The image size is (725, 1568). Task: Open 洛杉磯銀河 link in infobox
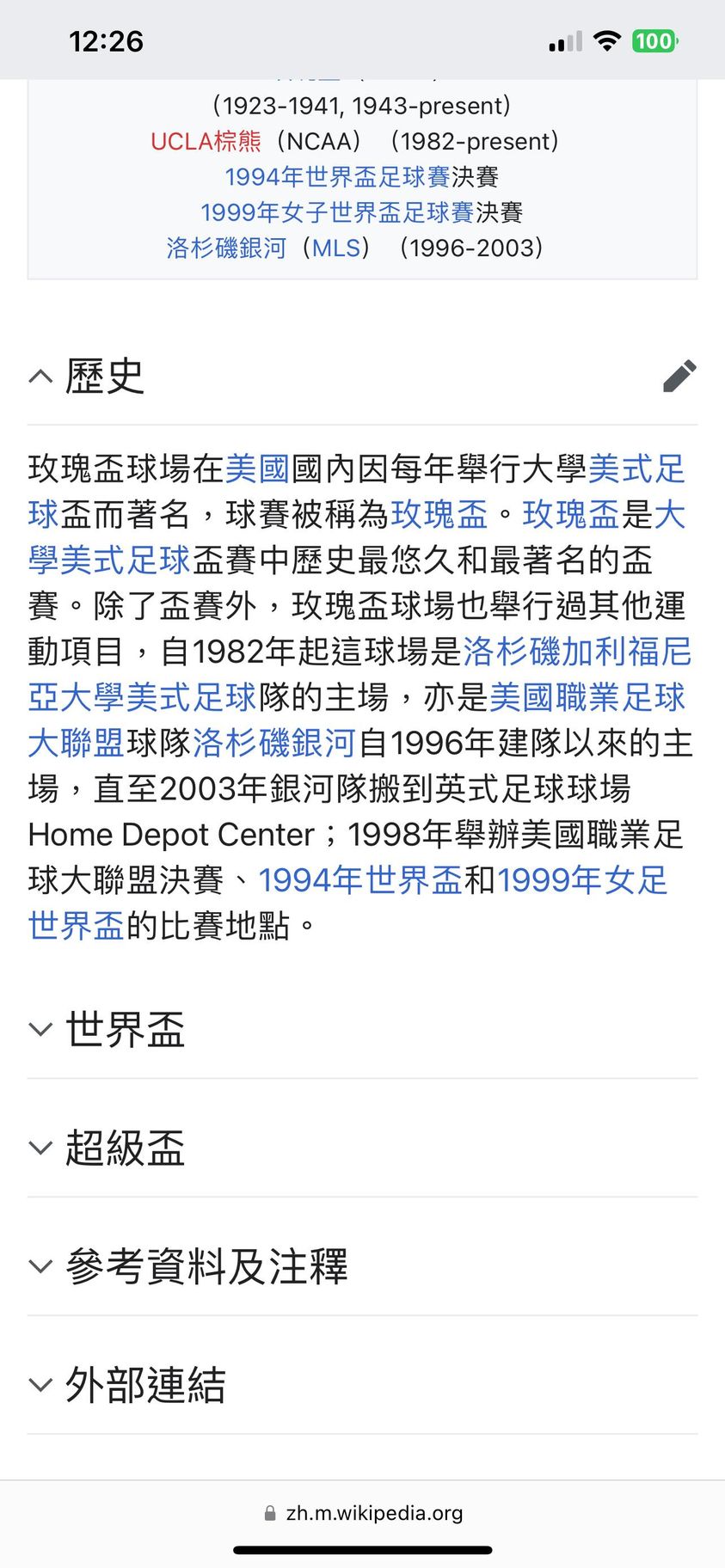point(226,248)
